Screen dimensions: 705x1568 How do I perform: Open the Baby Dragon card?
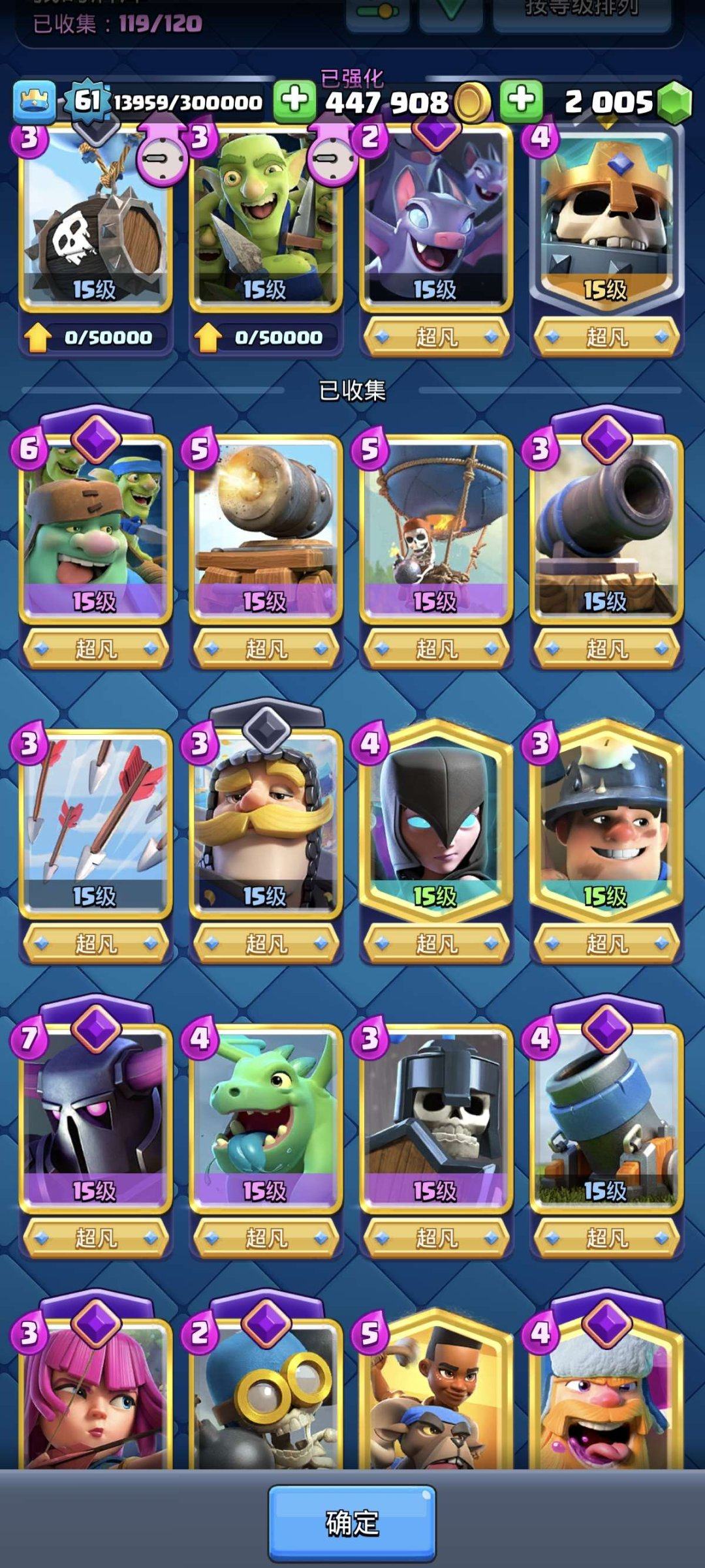(x=265, y=1117)
